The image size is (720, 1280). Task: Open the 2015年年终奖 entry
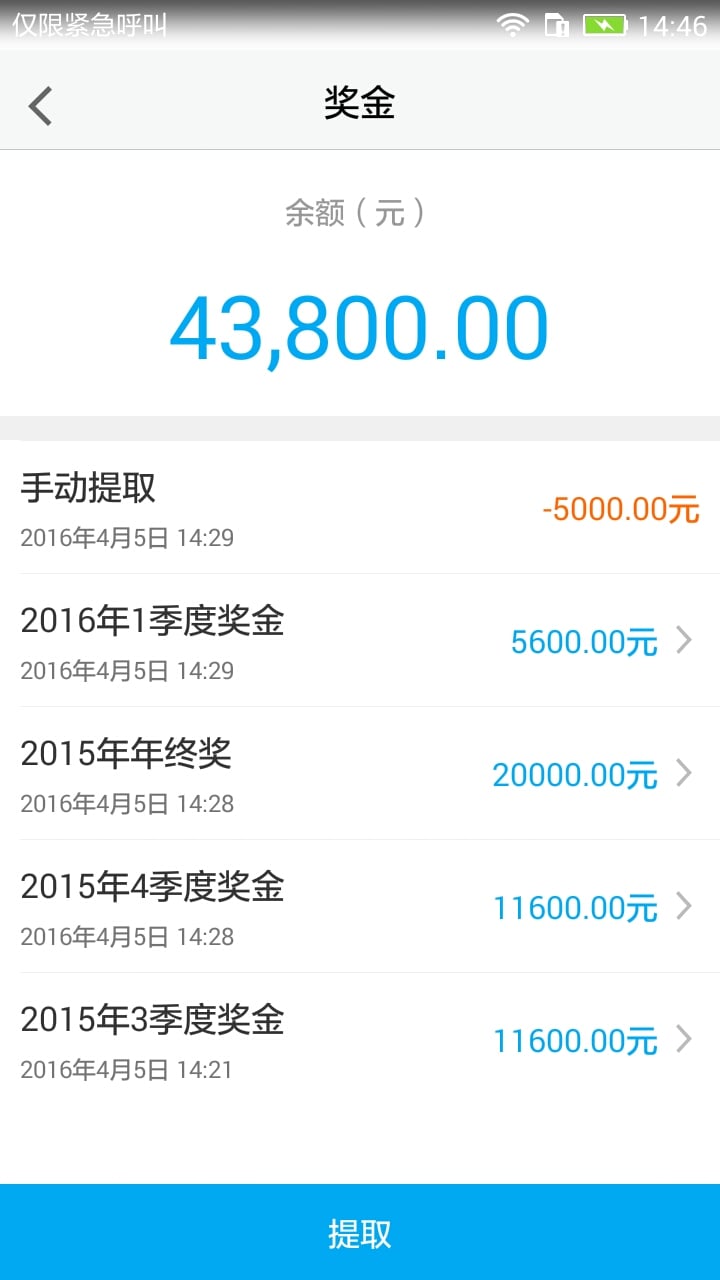click(x=360, y=773)
